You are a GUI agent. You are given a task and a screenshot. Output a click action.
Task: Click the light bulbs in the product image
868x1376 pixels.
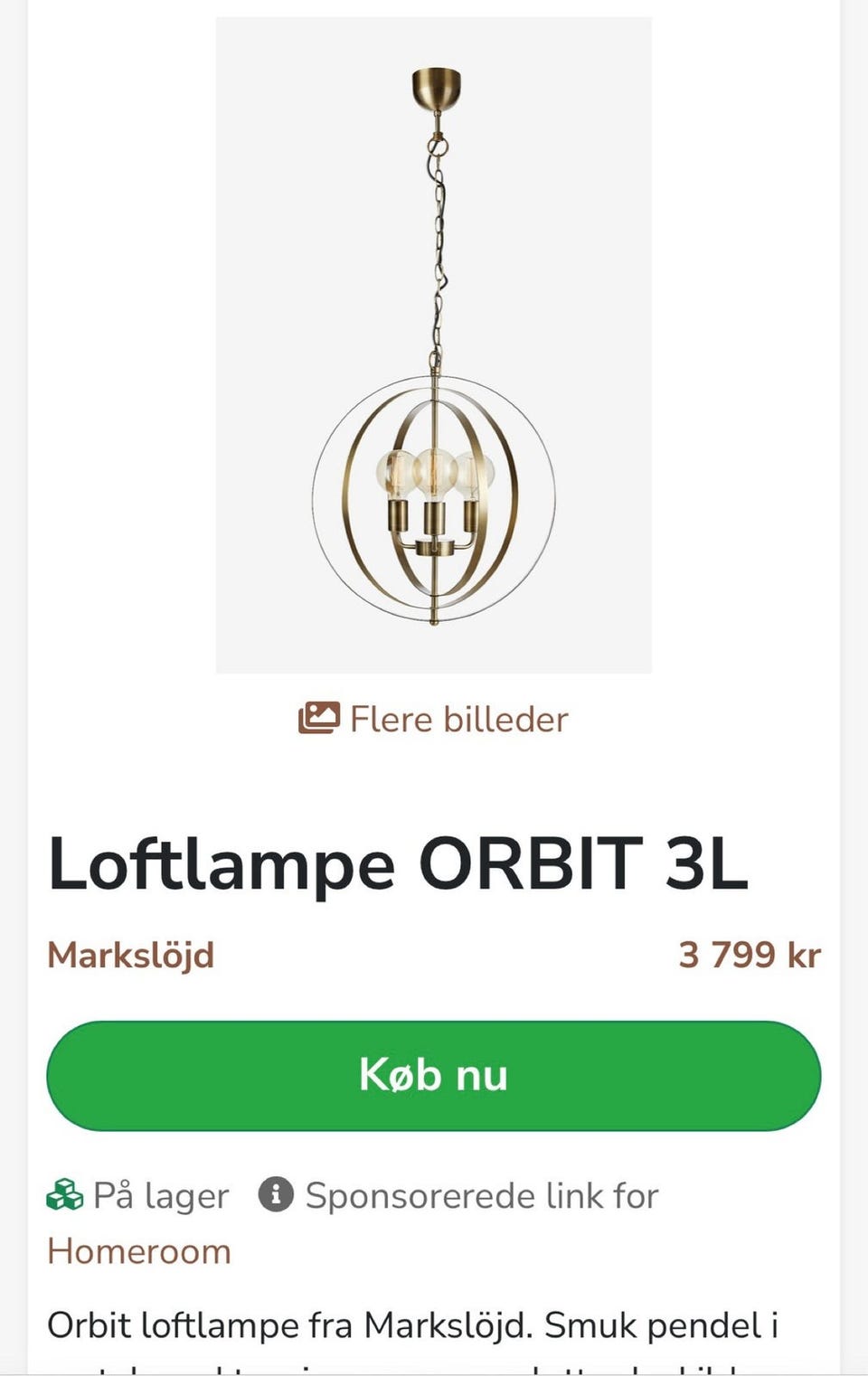[434, 475]
